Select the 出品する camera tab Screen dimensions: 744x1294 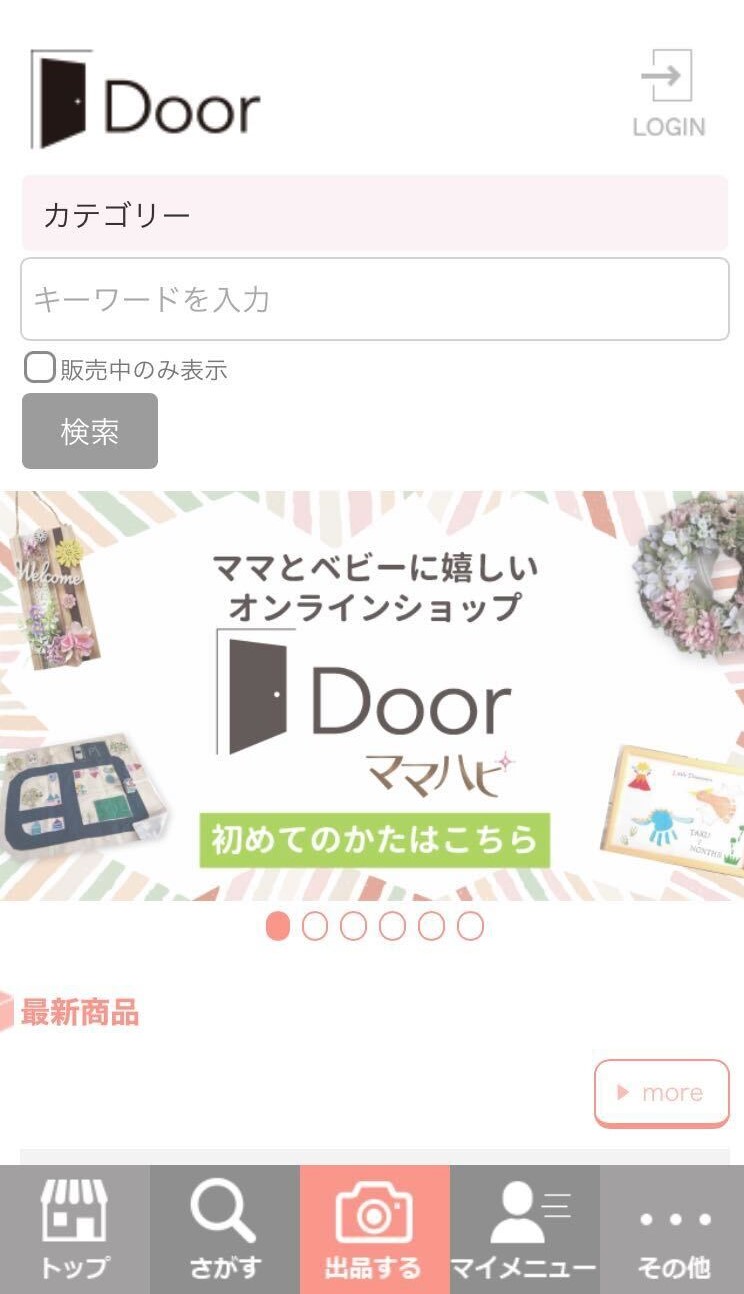tap(375, 1229)
